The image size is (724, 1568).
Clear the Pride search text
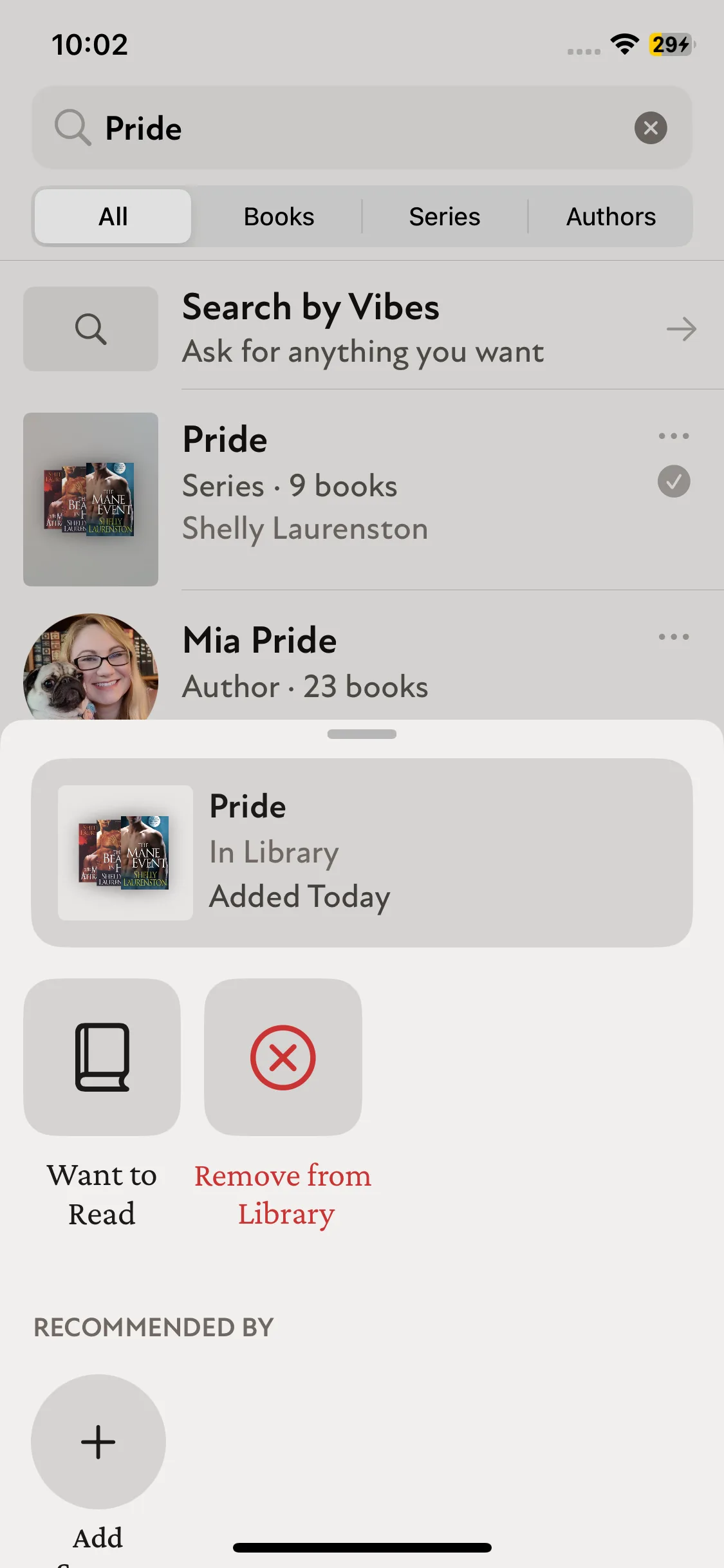(650, 127)
